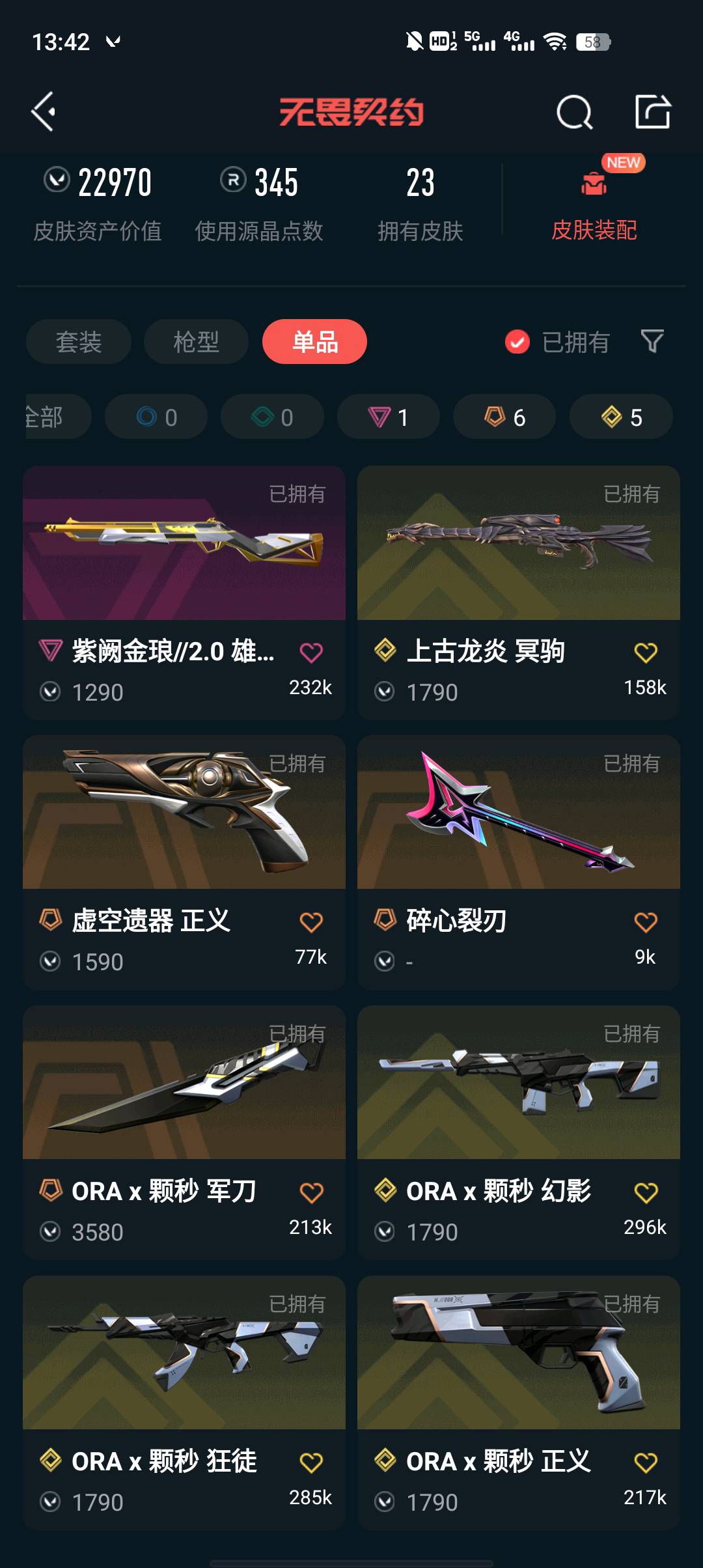This screenshot has height=1568, width=703.
Task: Open the search icon in the header
Action: coord(574,112)
